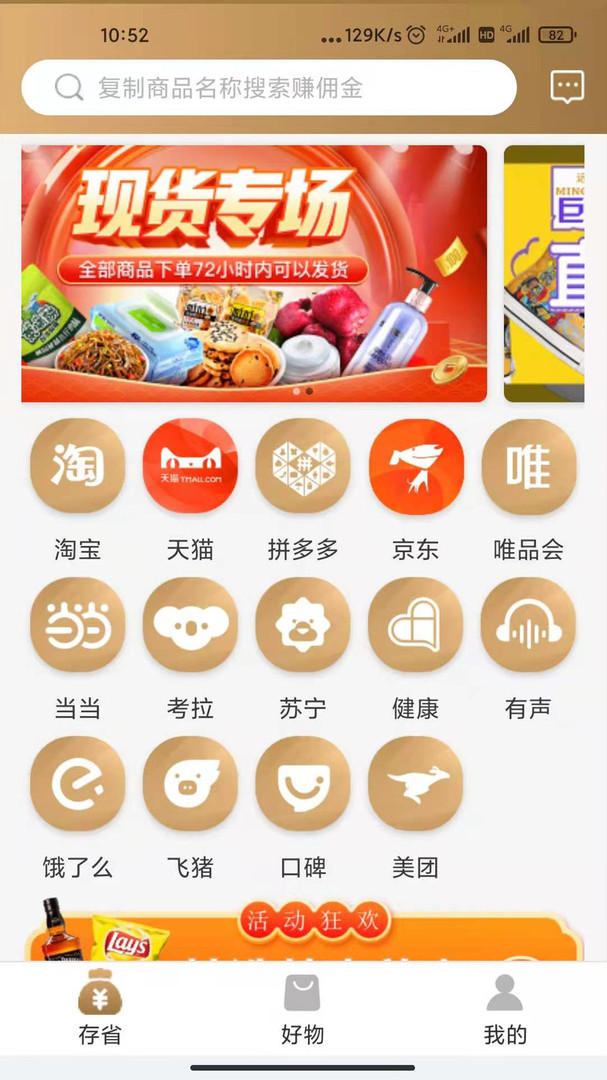This screenshot has width=607, height=1080.
Task: Open the 天猫 shortcut
Action: [190, 466]
